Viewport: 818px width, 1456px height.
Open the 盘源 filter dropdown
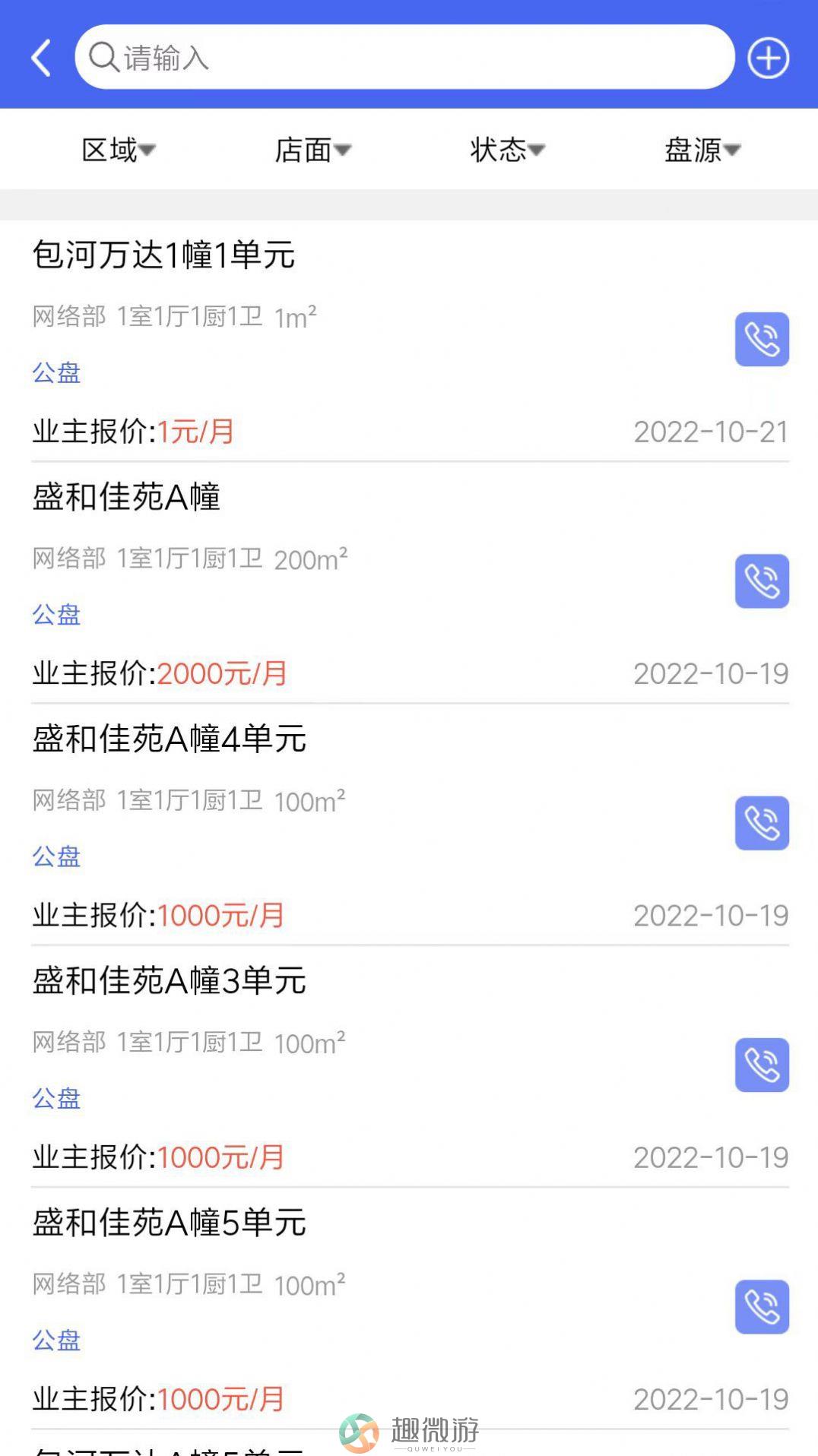pyautogui.click(x=702, y=150)
